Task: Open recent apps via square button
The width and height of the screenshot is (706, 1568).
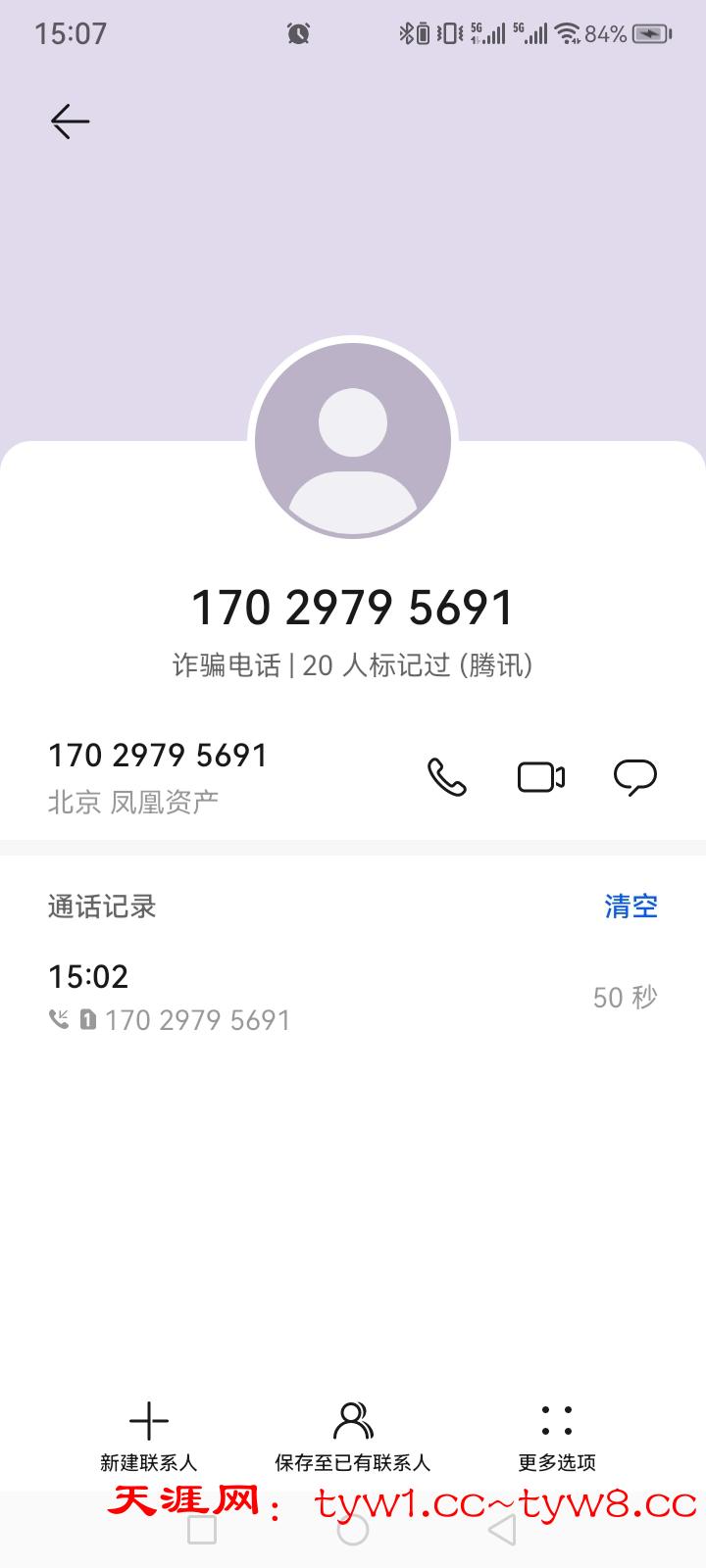Action: pyautogui.click(x=202, y=1531)
